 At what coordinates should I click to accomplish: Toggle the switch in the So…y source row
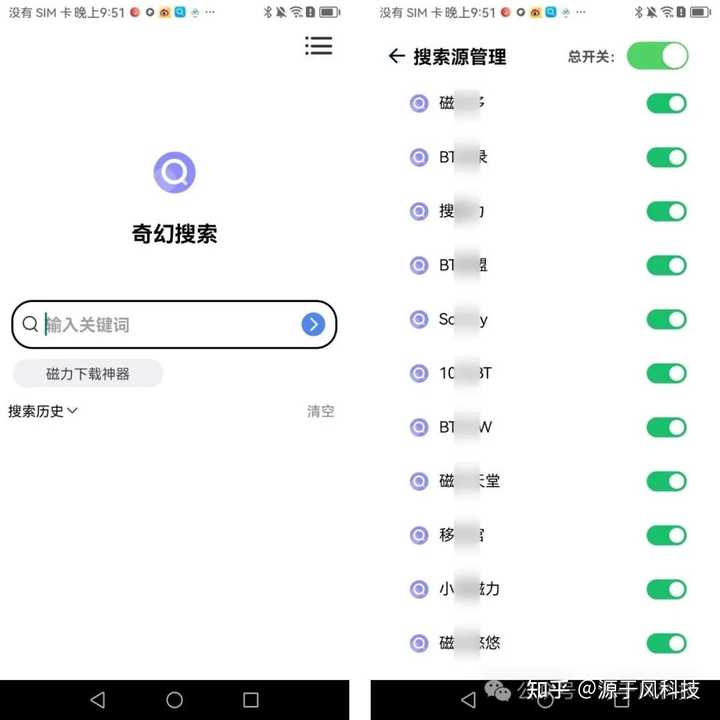666,319
